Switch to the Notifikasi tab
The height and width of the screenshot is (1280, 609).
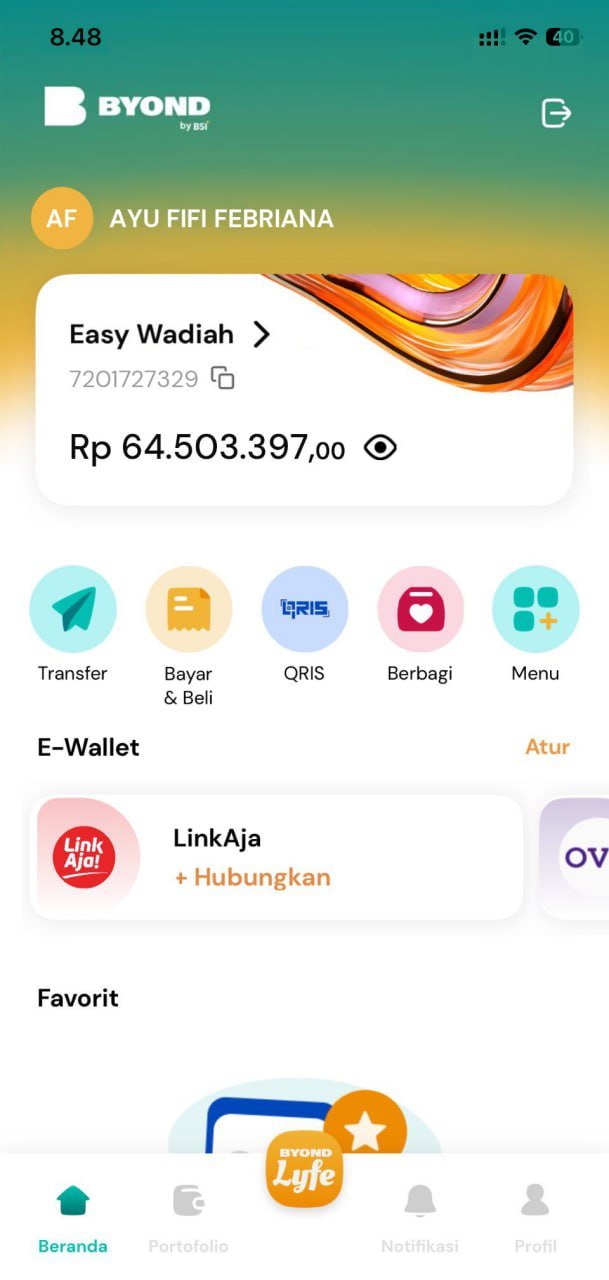pyautogui.click(x=420, y=1215)
